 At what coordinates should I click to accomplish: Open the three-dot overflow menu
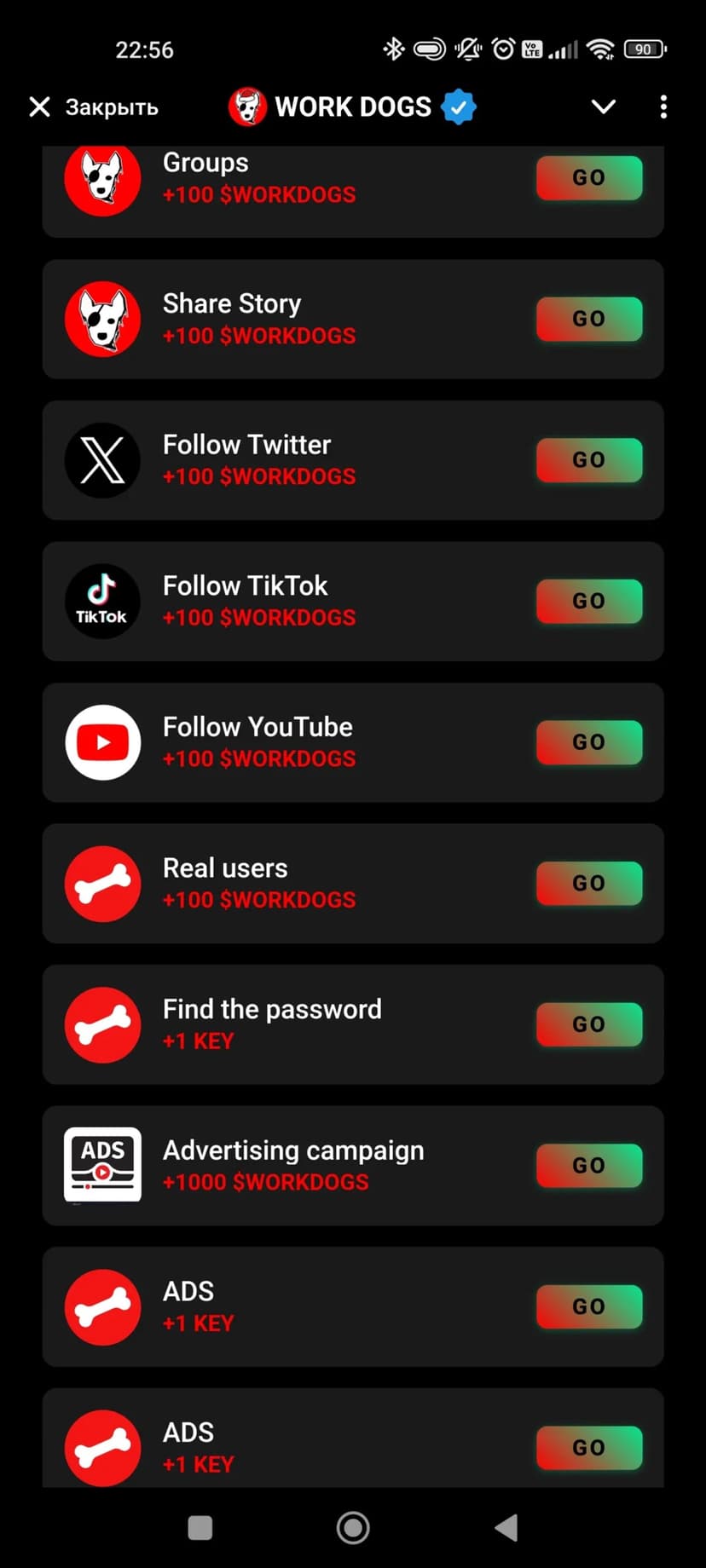pyautogui.click(x=663, y=107)
